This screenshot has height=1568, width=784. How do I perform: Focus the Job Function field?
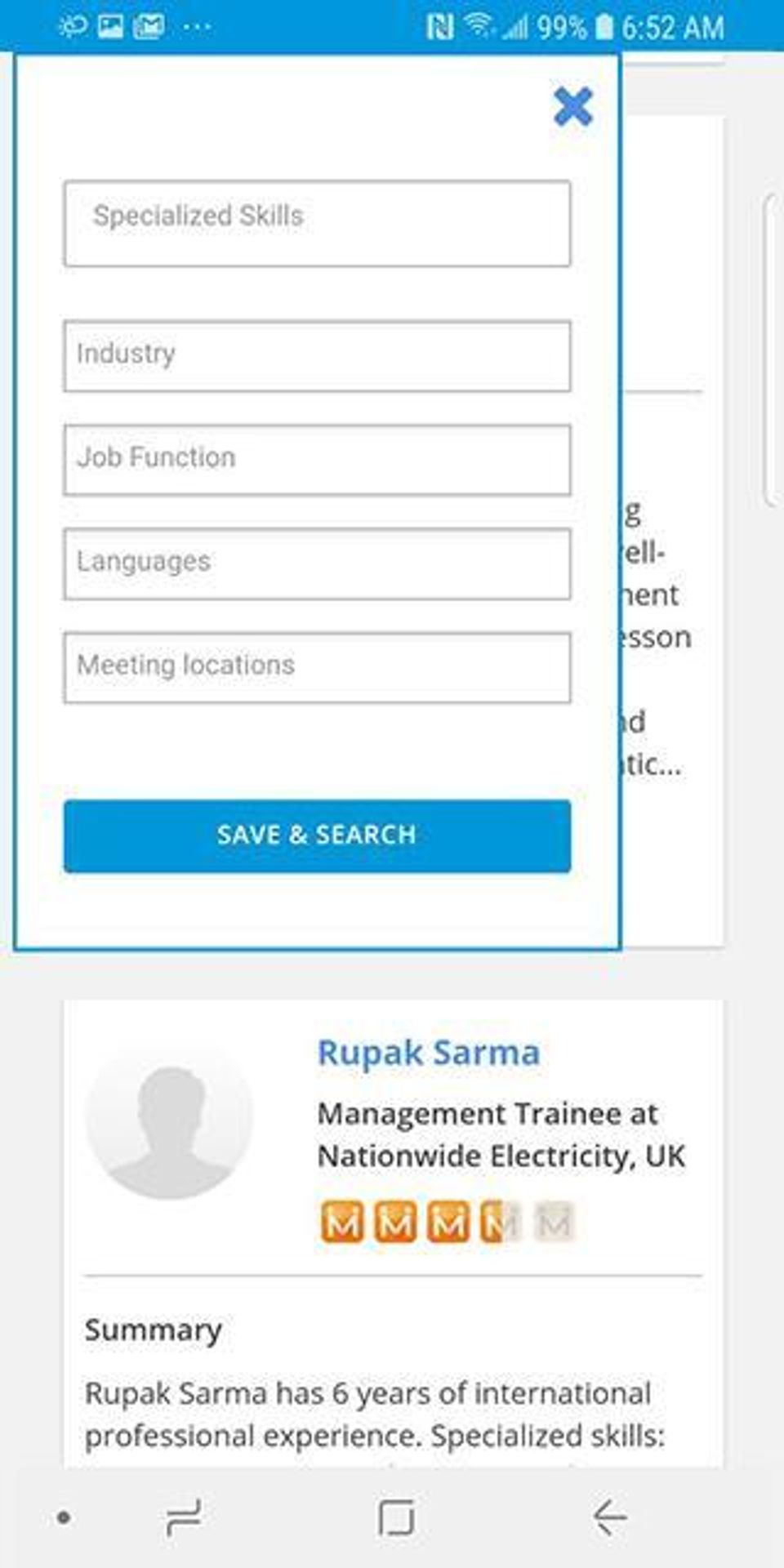click(317, 460)
